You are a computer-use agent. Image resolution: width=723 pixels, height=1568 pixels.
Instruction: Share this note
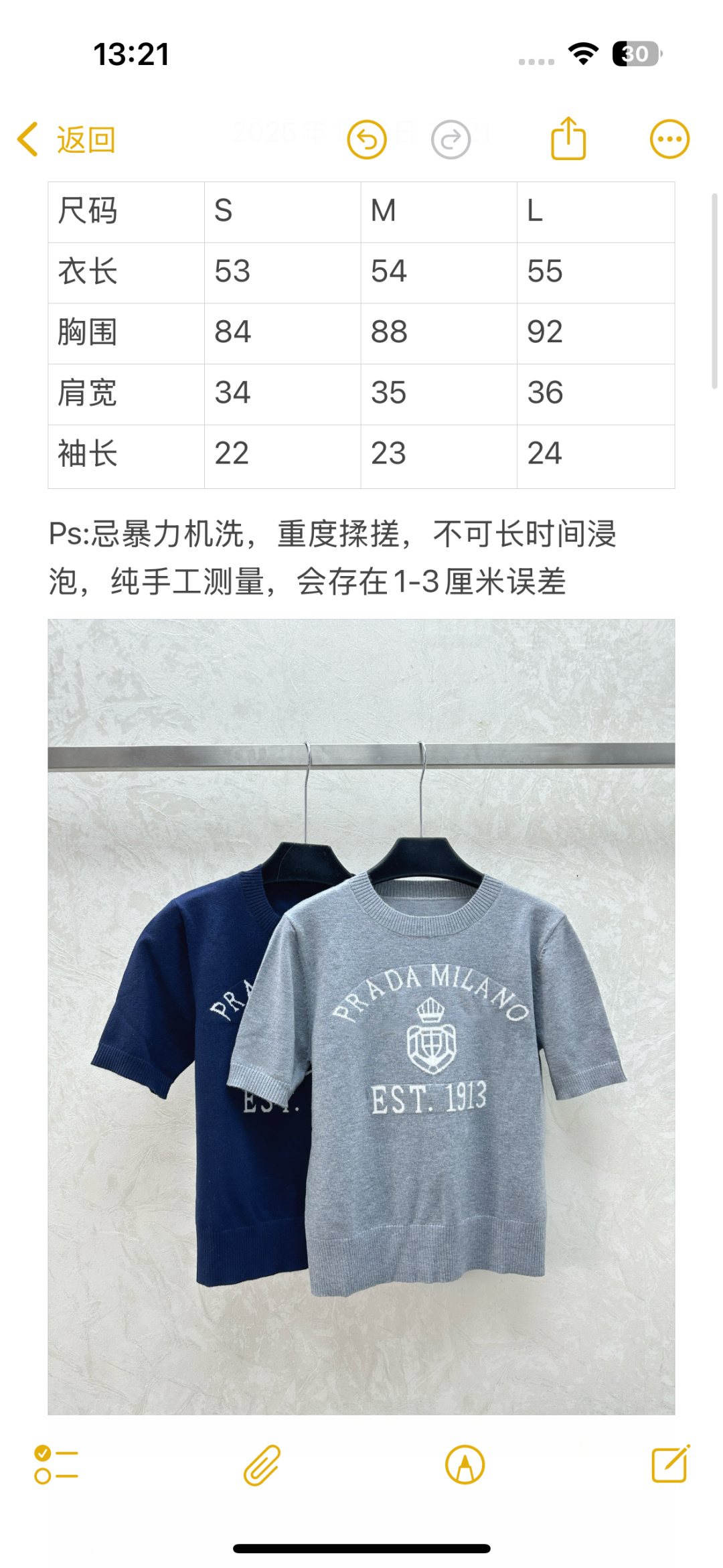(568, 139)
